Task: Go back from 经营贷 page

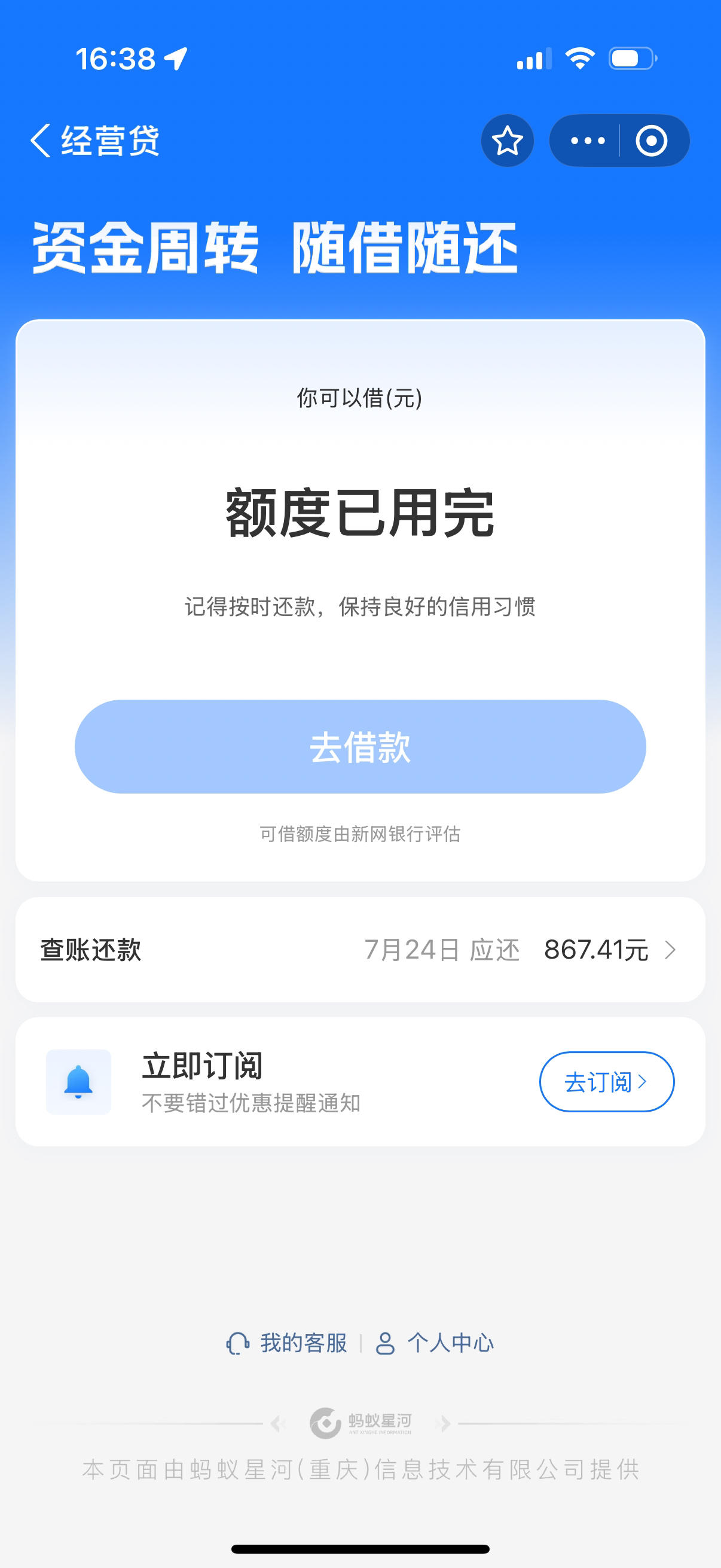Action: pyautogui.click(x=40, y=141)
